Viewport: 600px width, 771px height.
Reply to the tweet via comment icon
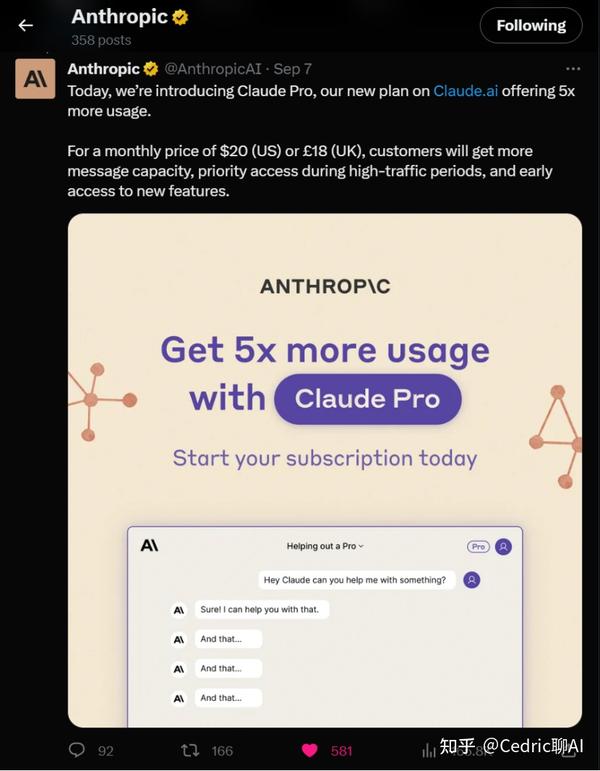(x=77, y=750)
